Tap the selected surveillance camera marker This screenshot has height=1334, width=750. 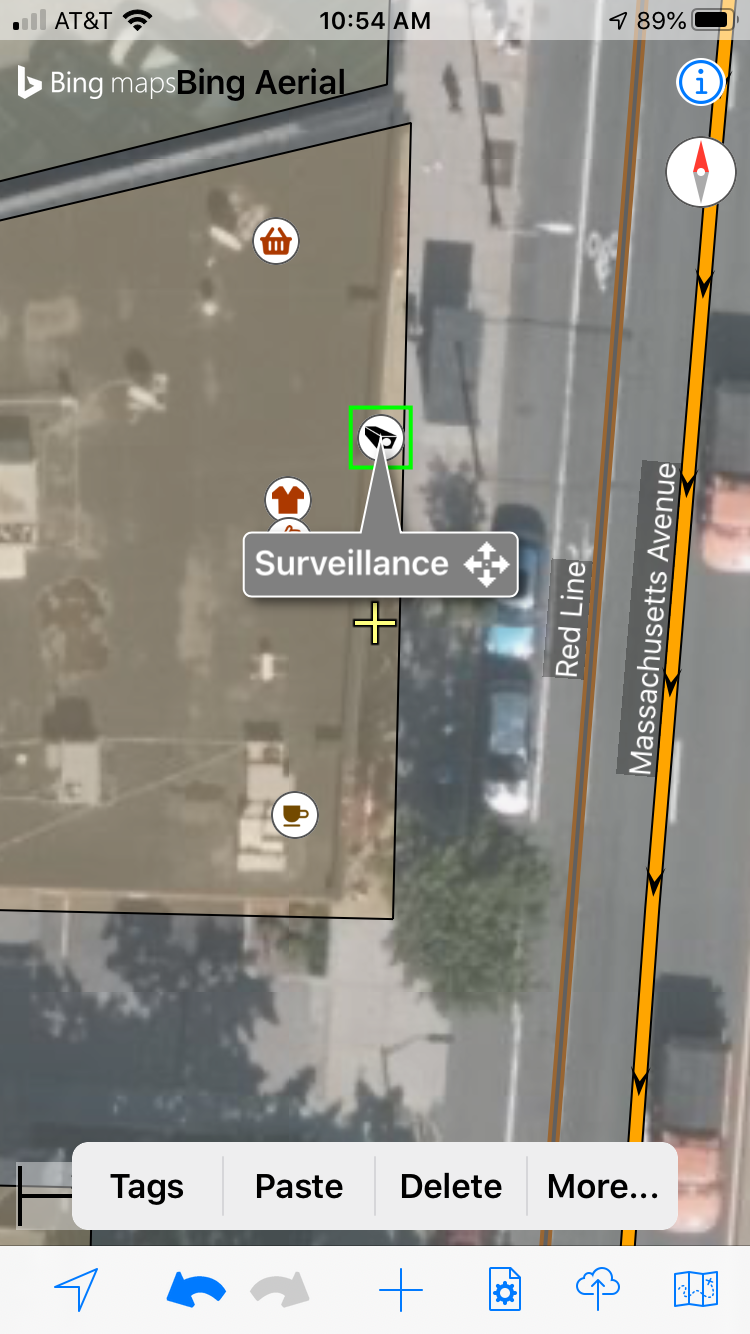tap(380, 437)
